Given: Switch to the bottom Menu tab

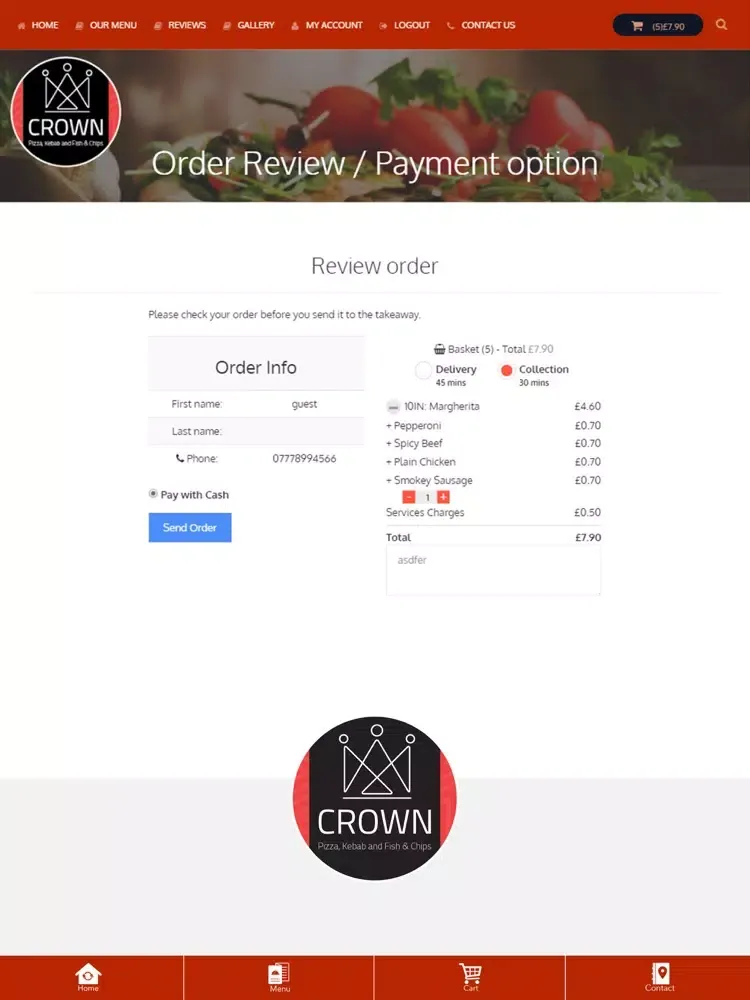Looking at the screenshot, I should tap(279, 977).
